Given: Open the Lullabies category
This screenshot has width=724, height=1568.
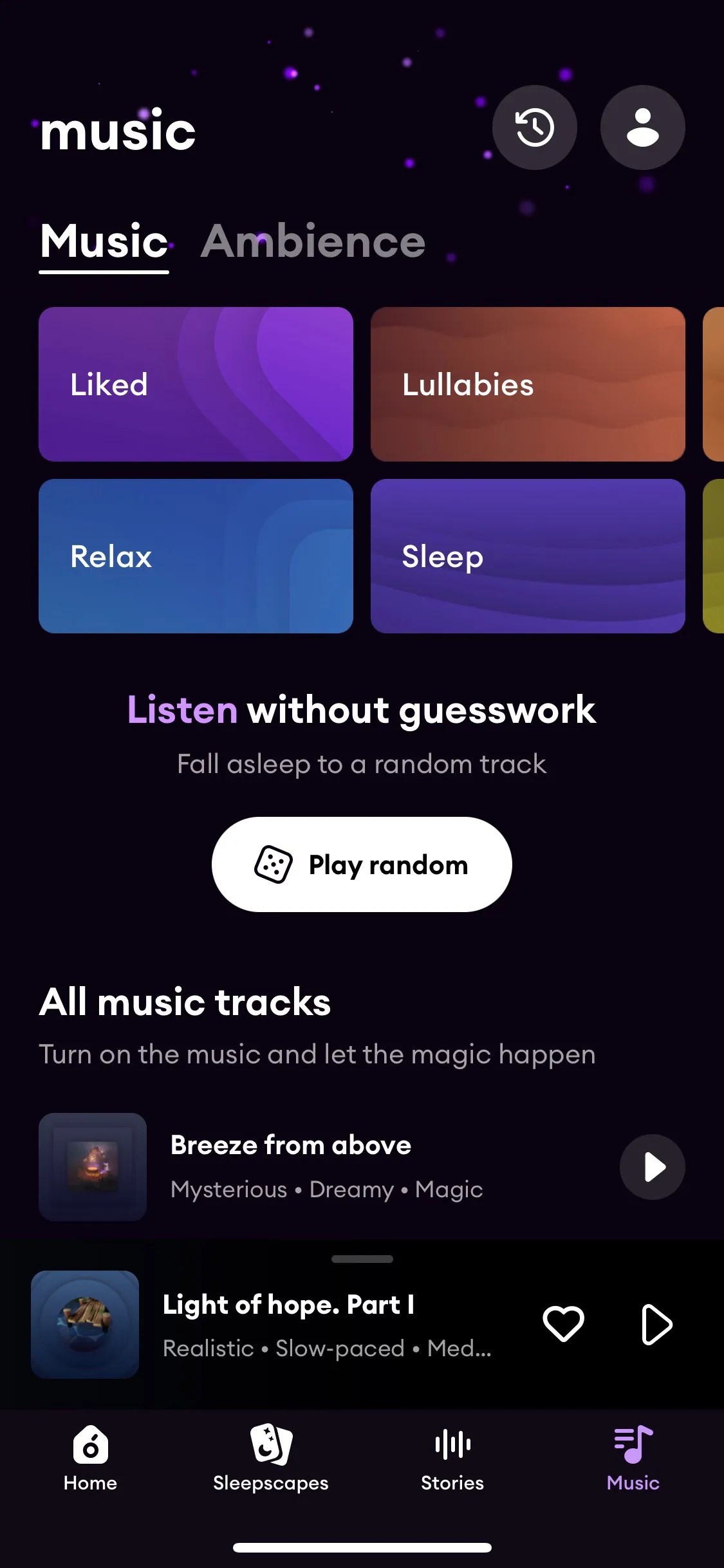Looking at the screenshot, I should coord(526,384).
